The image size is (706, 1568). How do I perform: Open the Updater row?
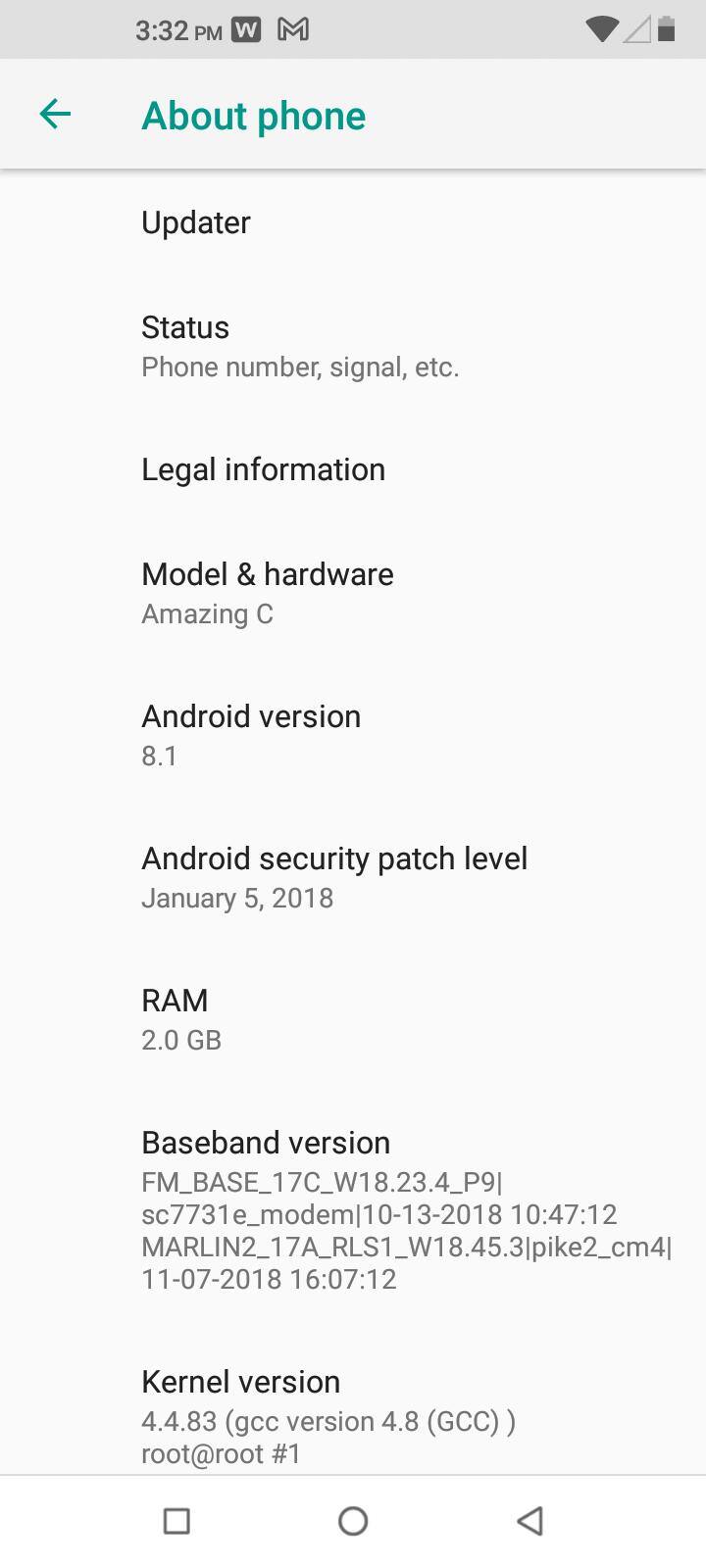[353, 222]
